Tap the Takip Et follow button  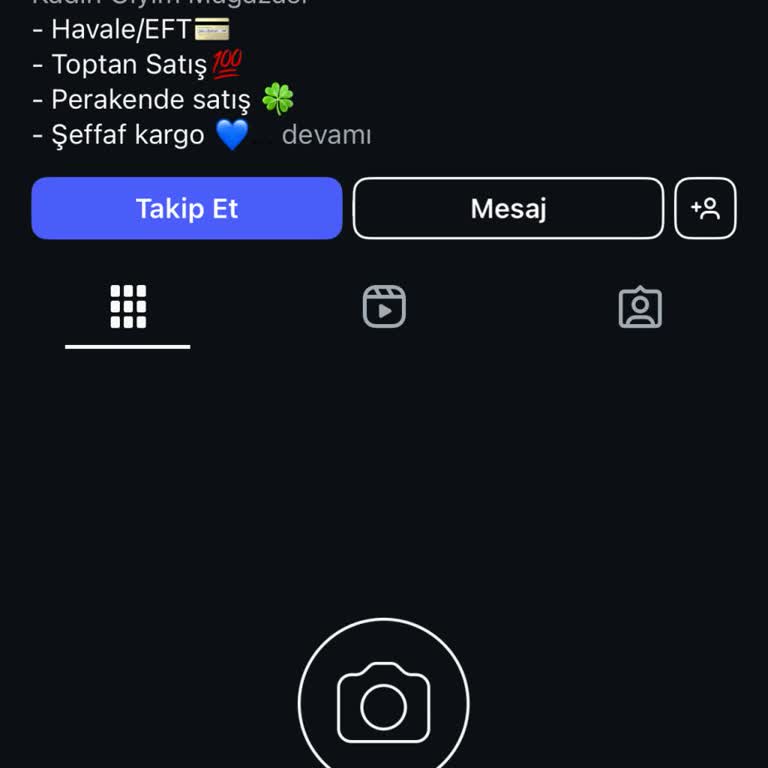pos(187,208)
